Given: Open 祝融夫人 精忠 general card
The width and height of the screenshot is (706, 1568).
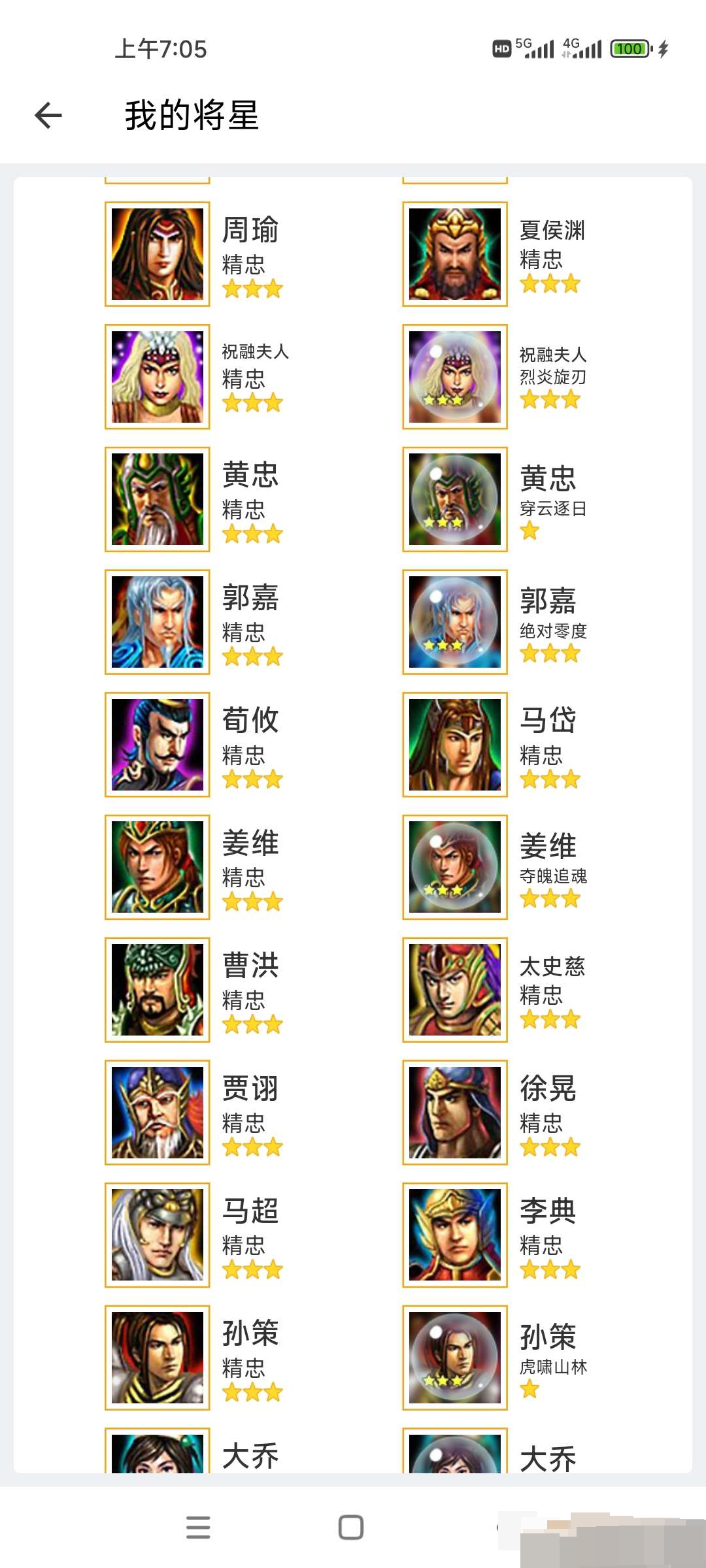Looking at the screenshot, I should click(x=158, y=377).
